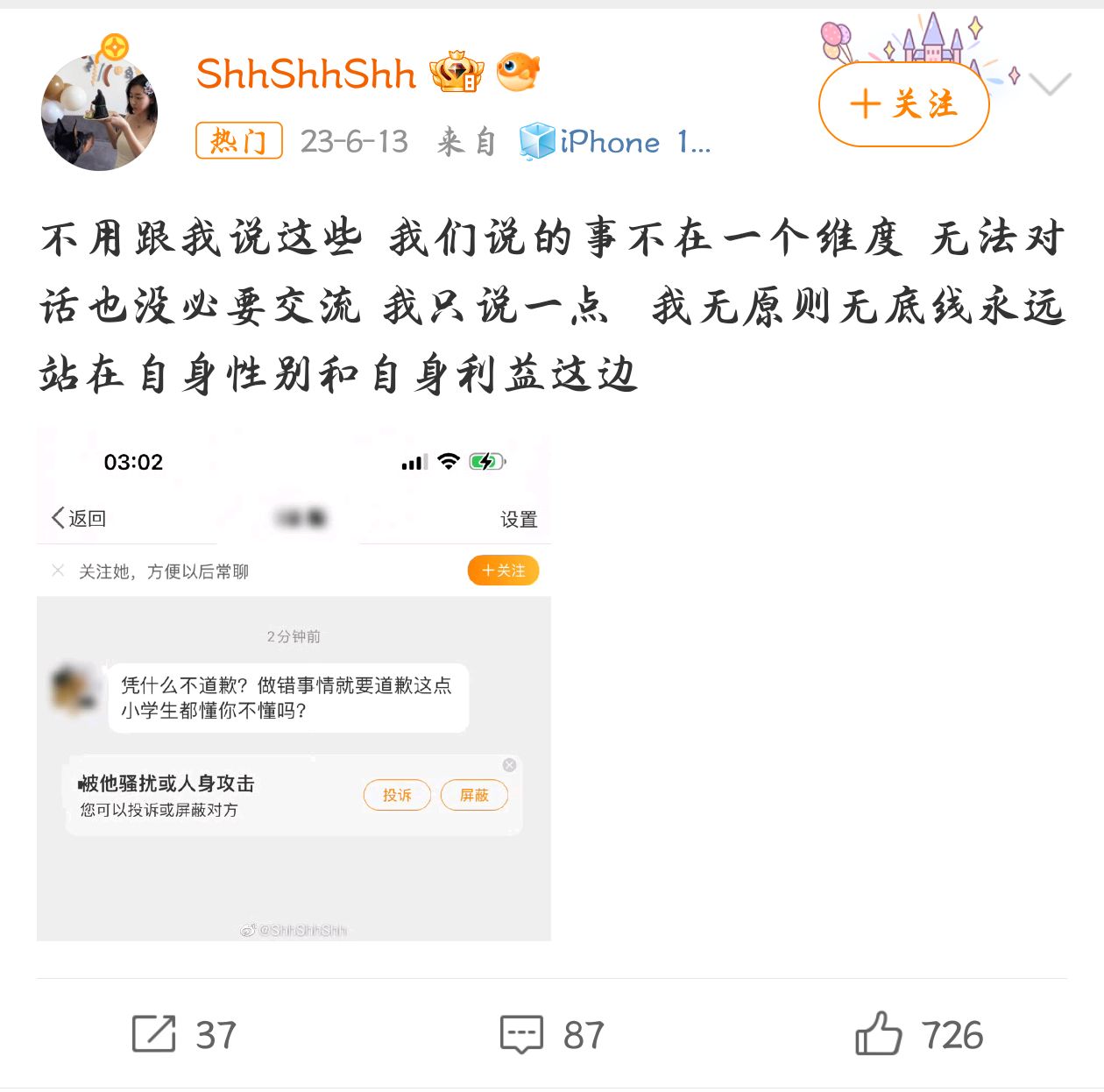The image size is (1104, 1092).
Task: Open the comments on this post
Action: point(552,1034)
